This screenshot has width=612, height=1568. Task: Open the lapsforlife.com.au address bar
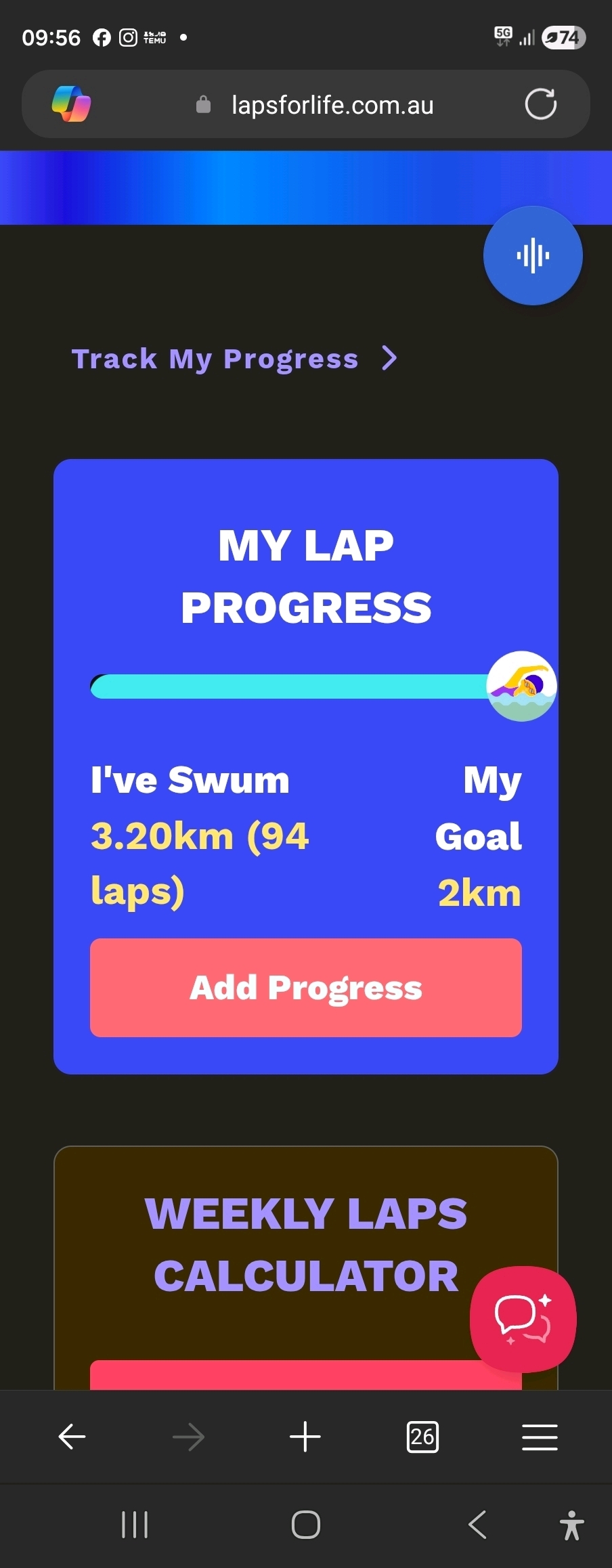(332, 105)
